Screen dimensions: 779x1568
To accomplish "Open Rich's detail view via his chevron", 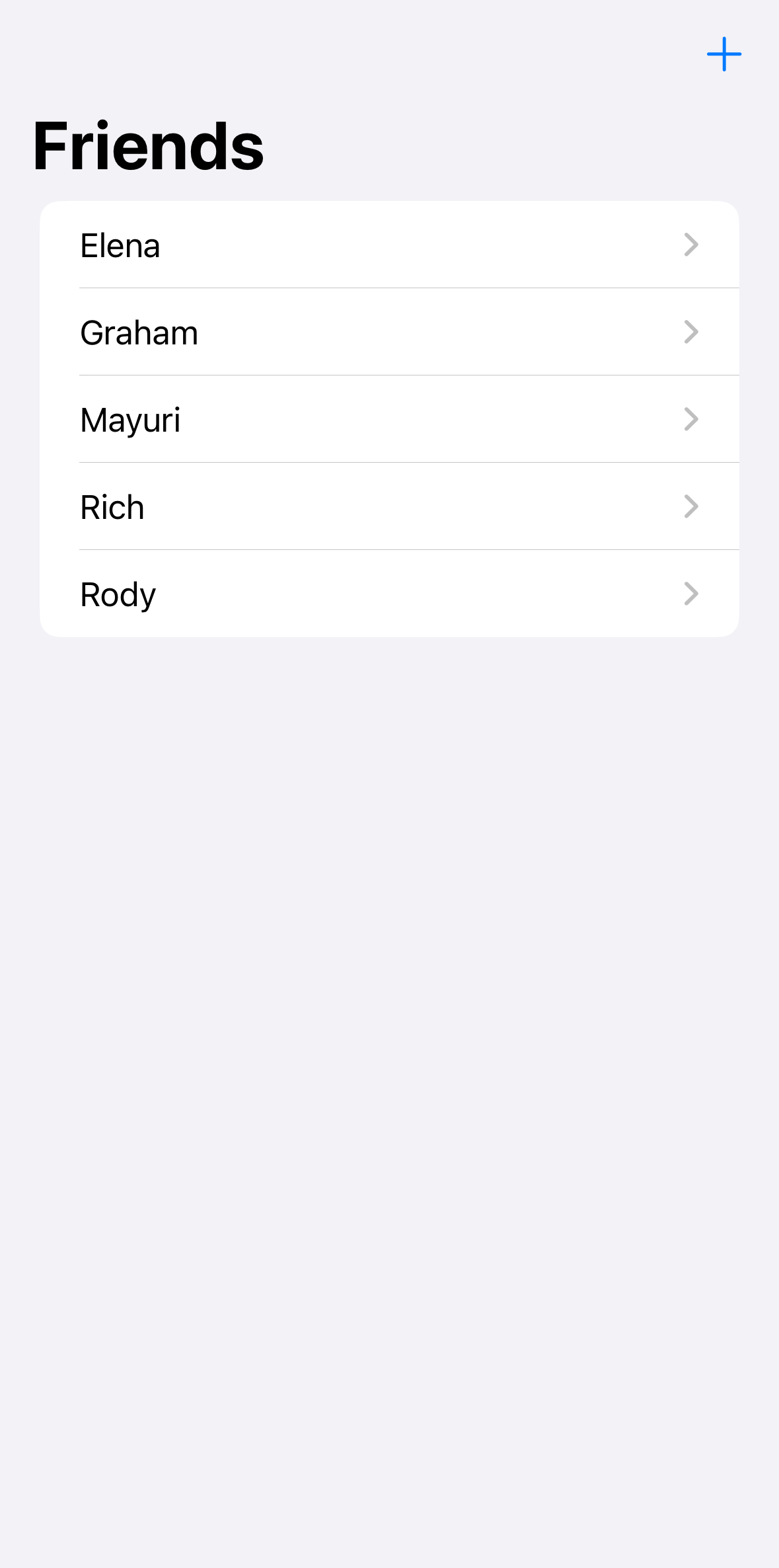I will tap(691, 506).
